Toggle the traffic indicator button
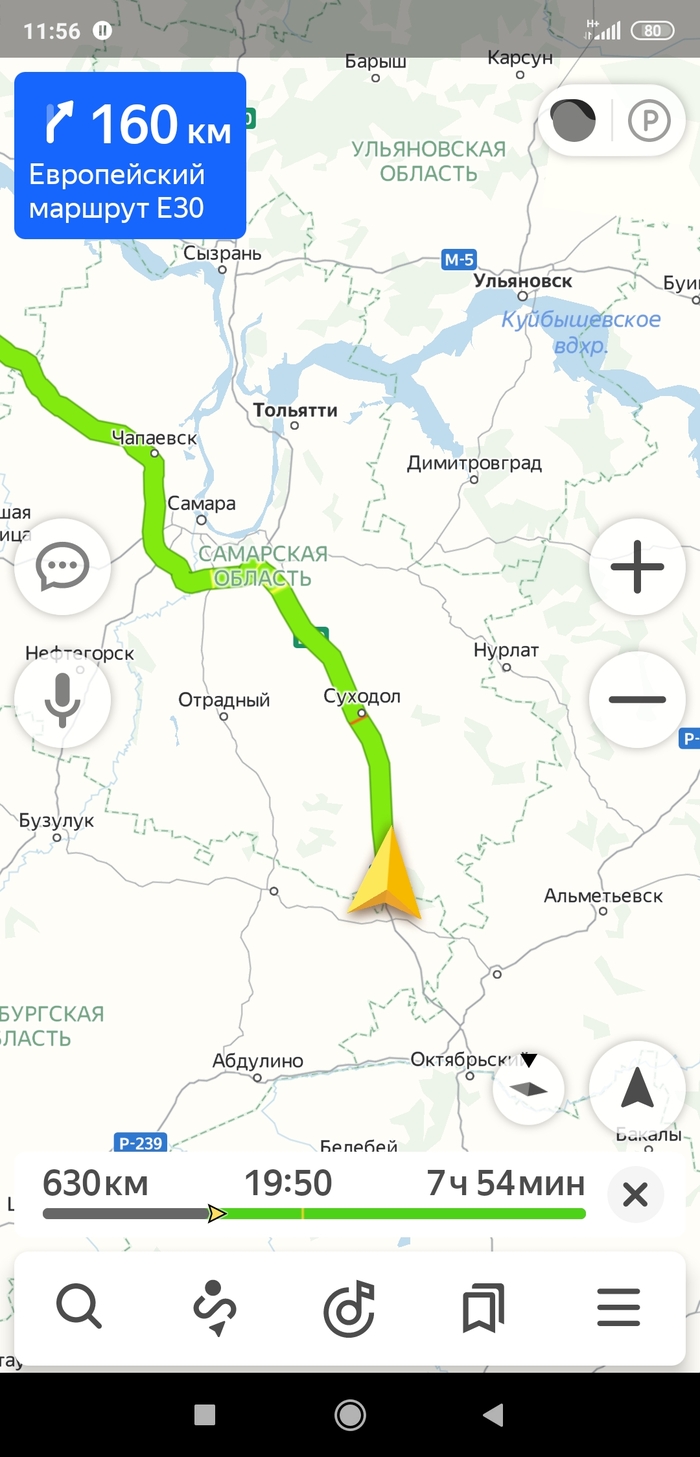Viewport: 700px width, 1457px height. [574, 122]
